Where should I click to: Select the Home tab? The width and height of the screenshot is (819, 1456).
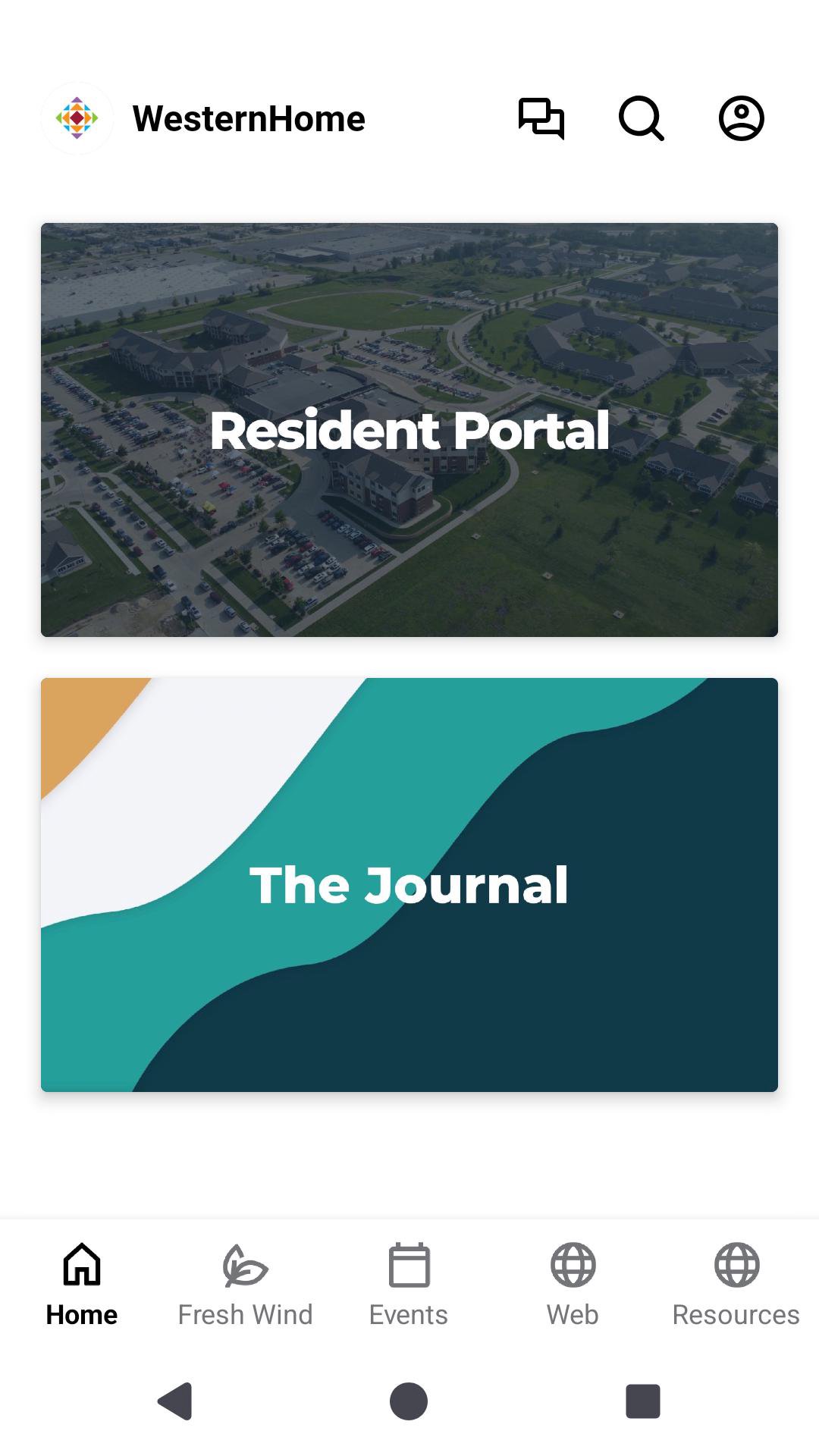82,1285
